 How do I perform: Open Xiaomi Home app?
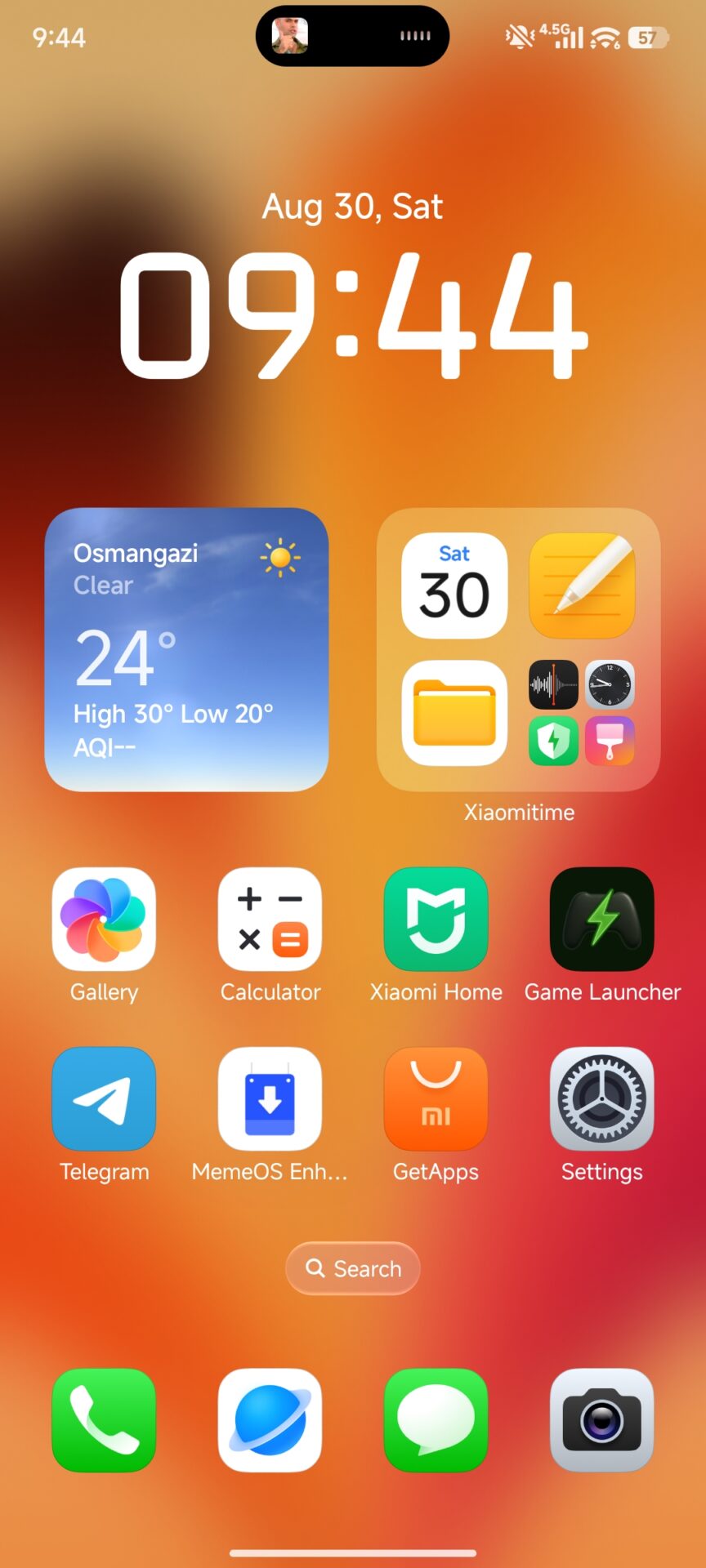(x=436, y=920)
